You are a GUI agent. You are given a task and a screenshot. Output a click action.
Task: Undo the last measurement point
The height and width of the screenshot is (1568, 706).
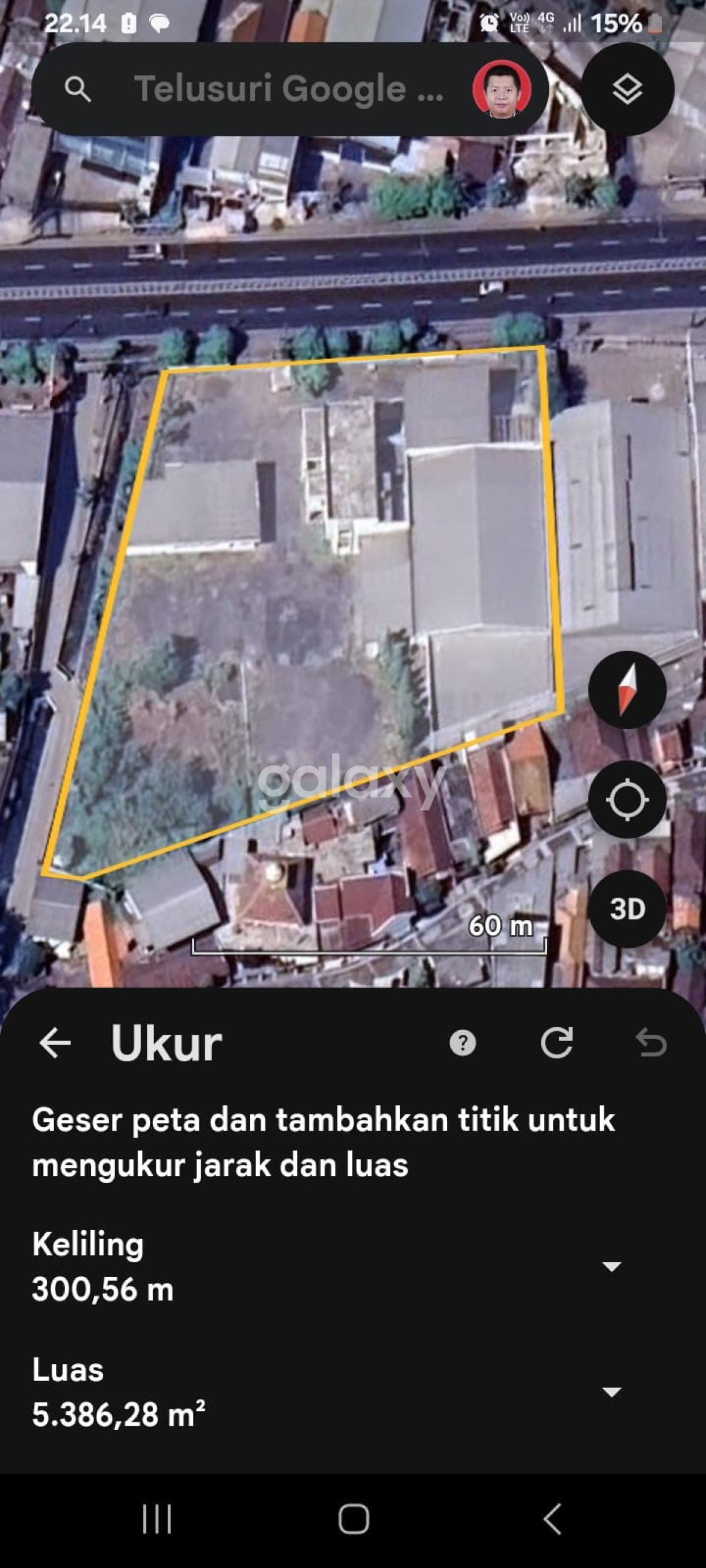click(651, 1043)
